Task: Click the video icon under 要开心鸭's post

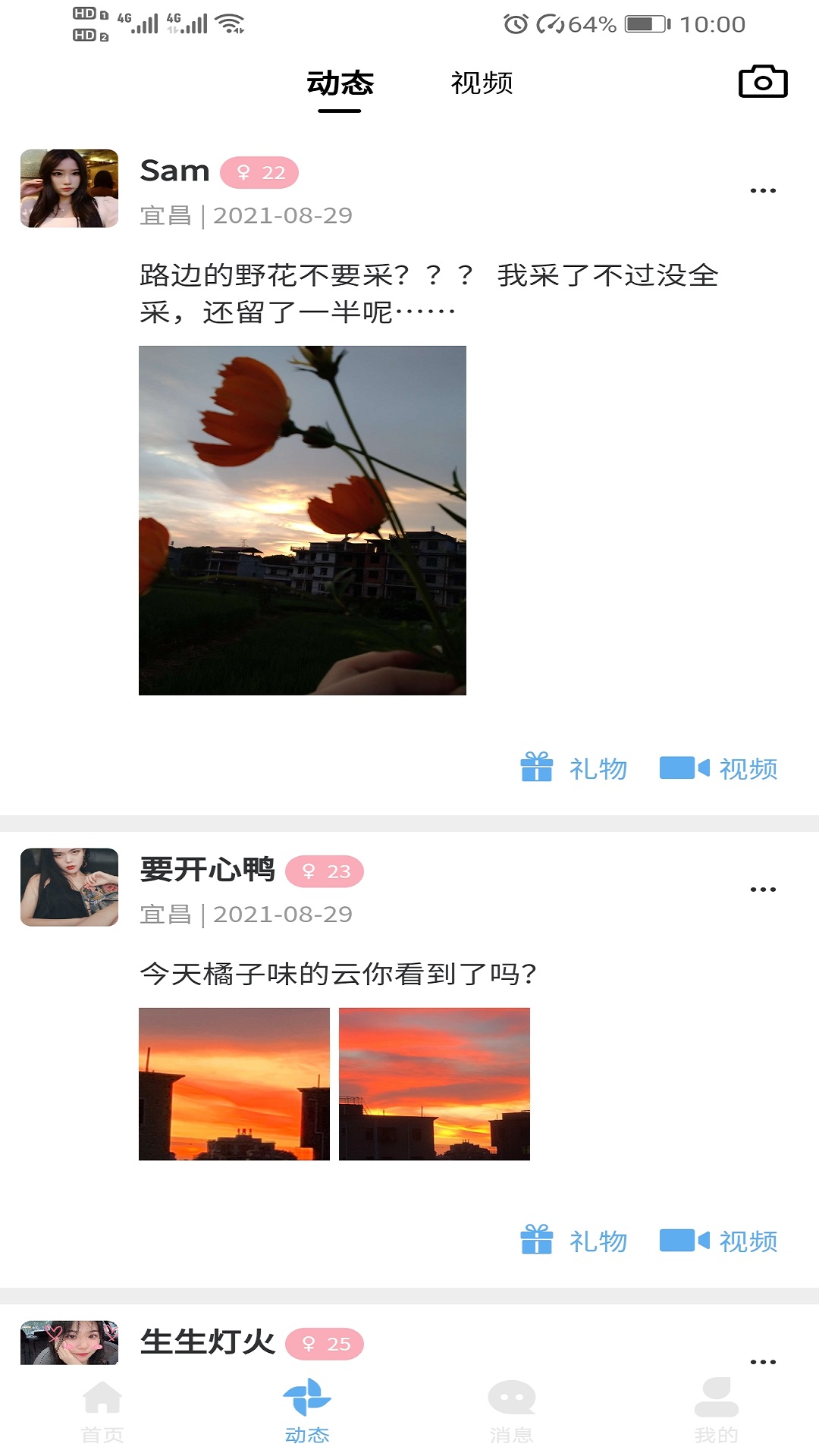Action: click(x=686, y=1241)
